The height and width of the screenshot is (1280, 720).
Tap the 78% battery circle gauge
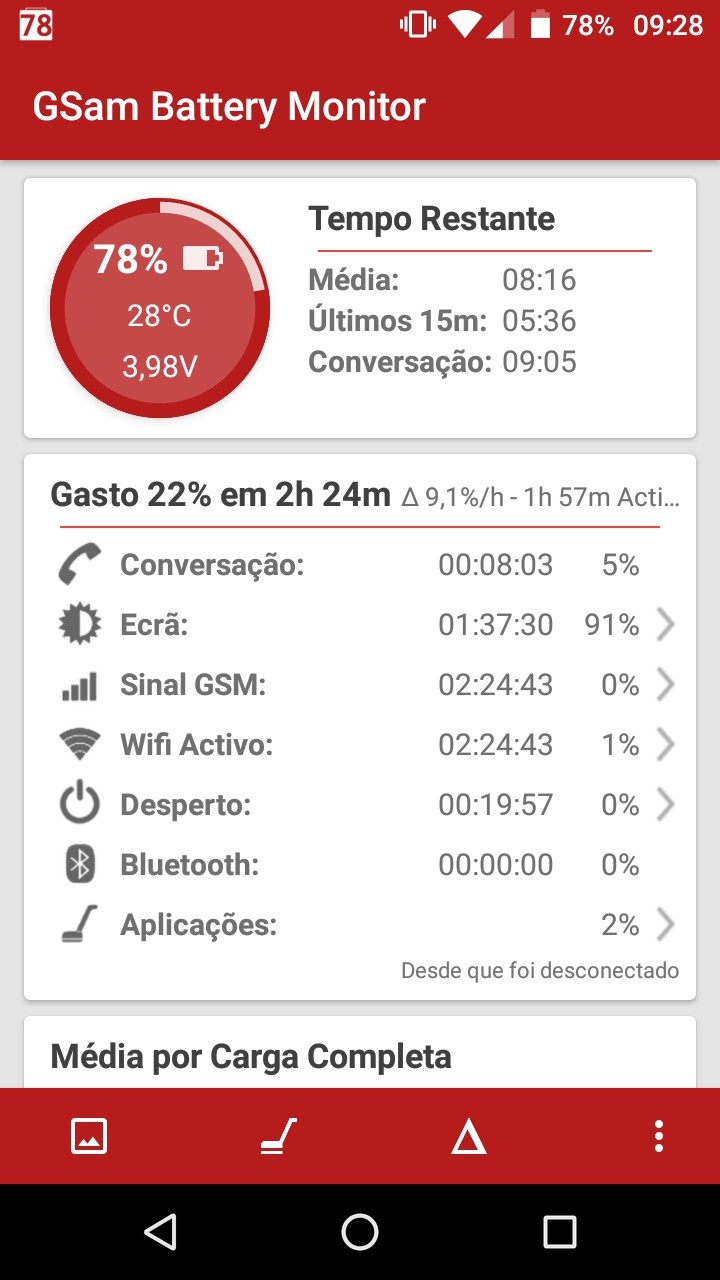click(x=160, y=308)
